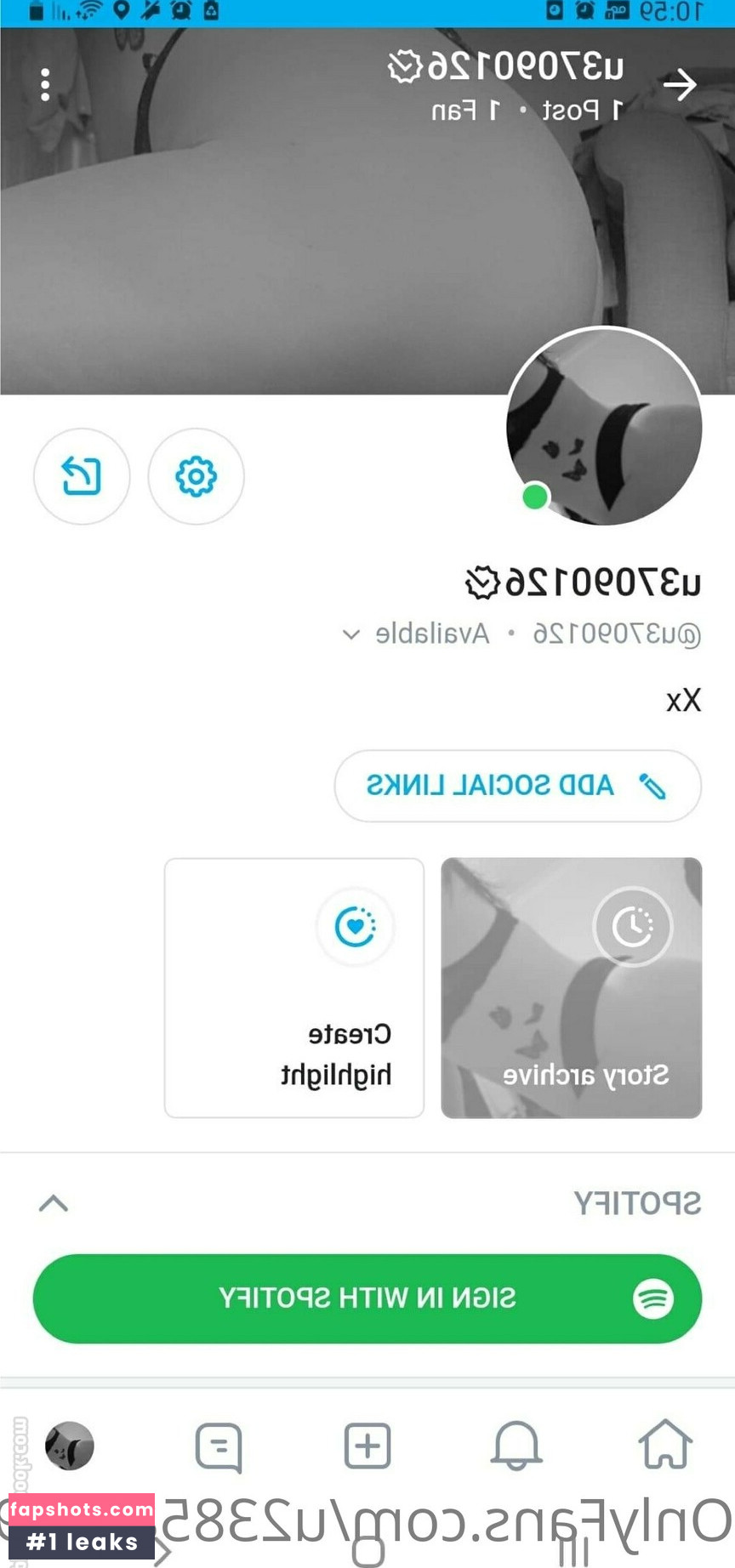This screenshot has width=735, height=1568.
Task: Open profile settings gear
Action: 196,476
